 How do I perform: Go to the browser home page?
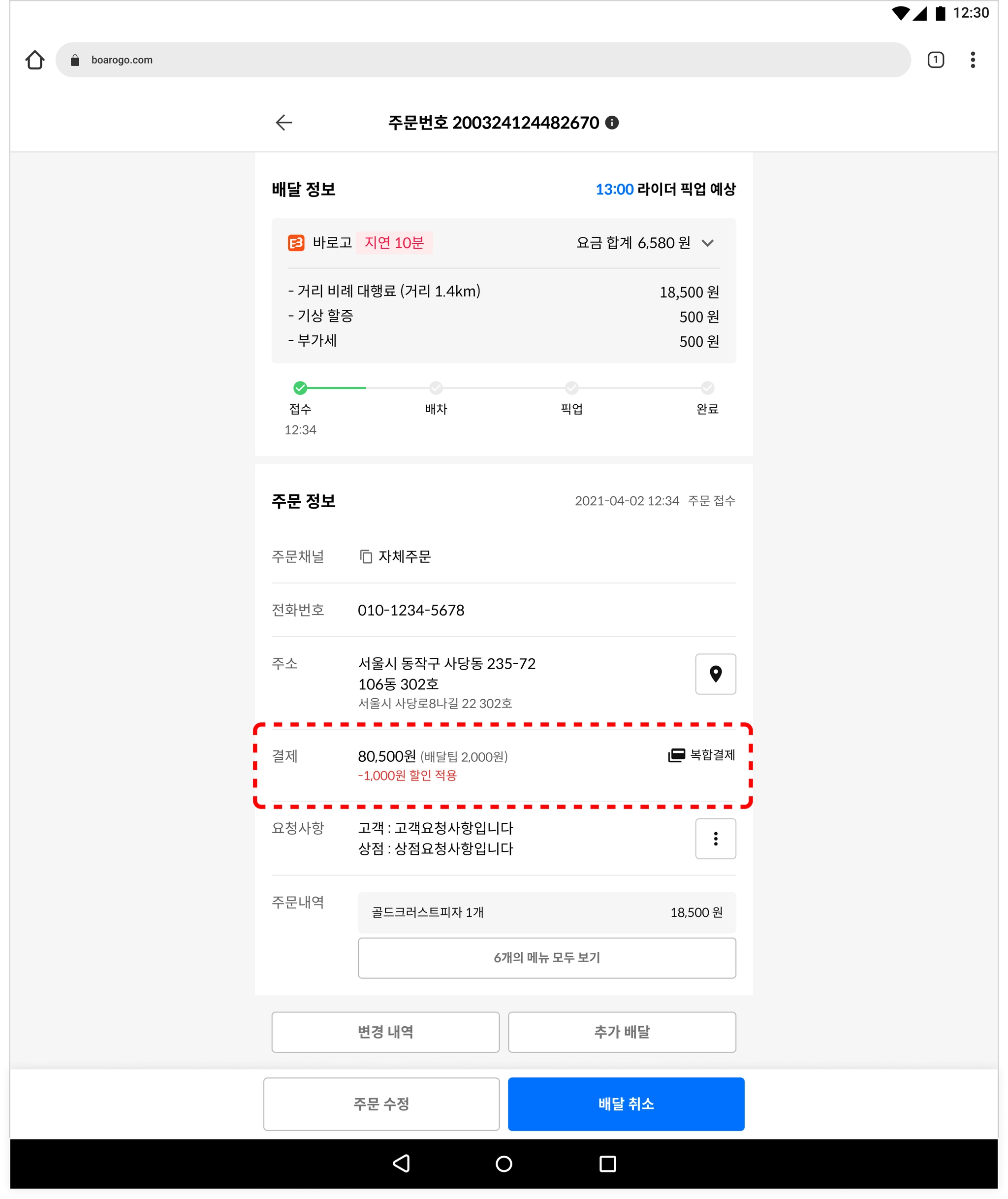coord(35,60)
